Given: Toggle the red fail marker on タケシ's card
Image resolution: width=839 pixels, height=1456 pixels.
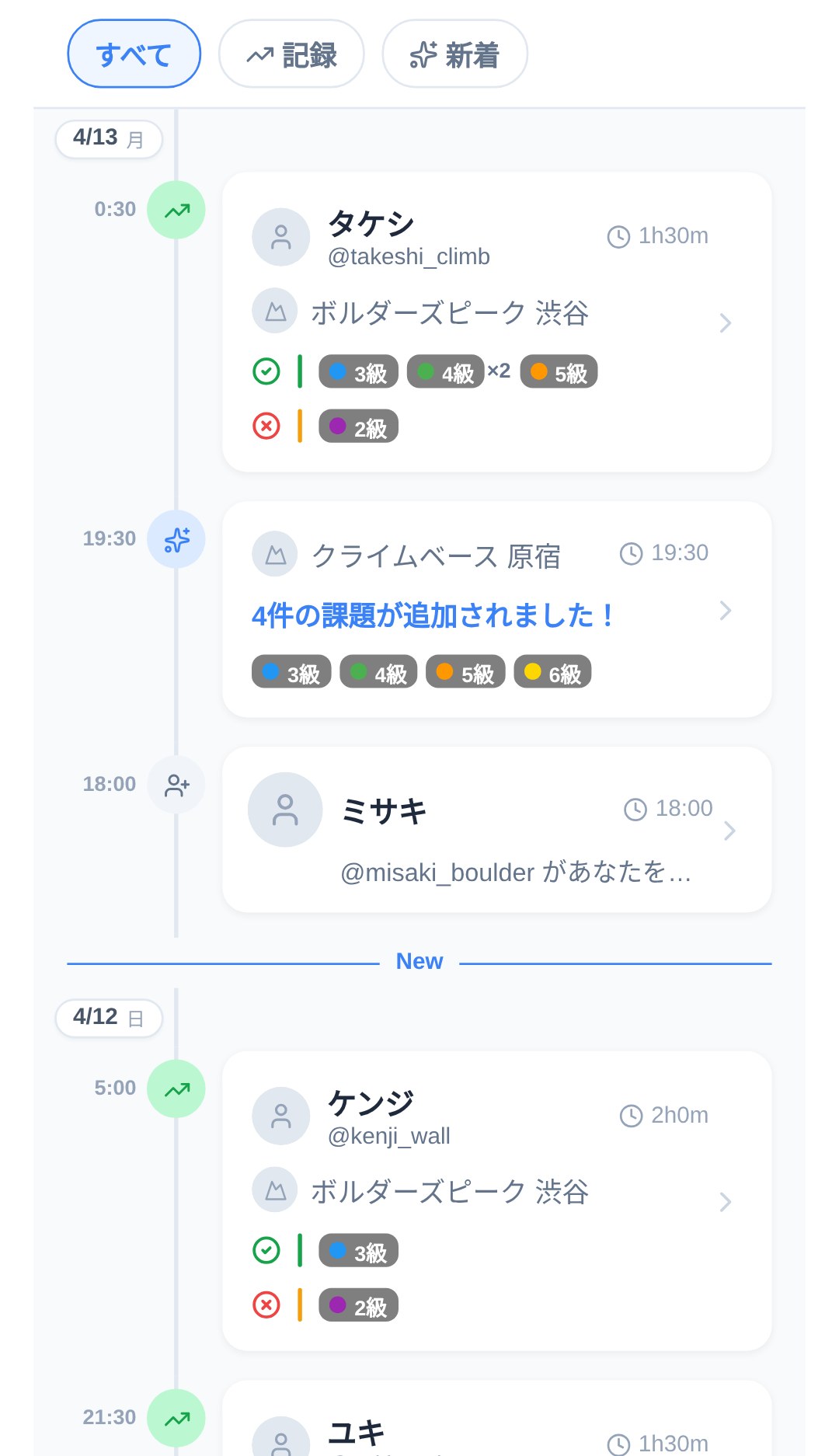Looking at the screenshot, I should (266, 426).
